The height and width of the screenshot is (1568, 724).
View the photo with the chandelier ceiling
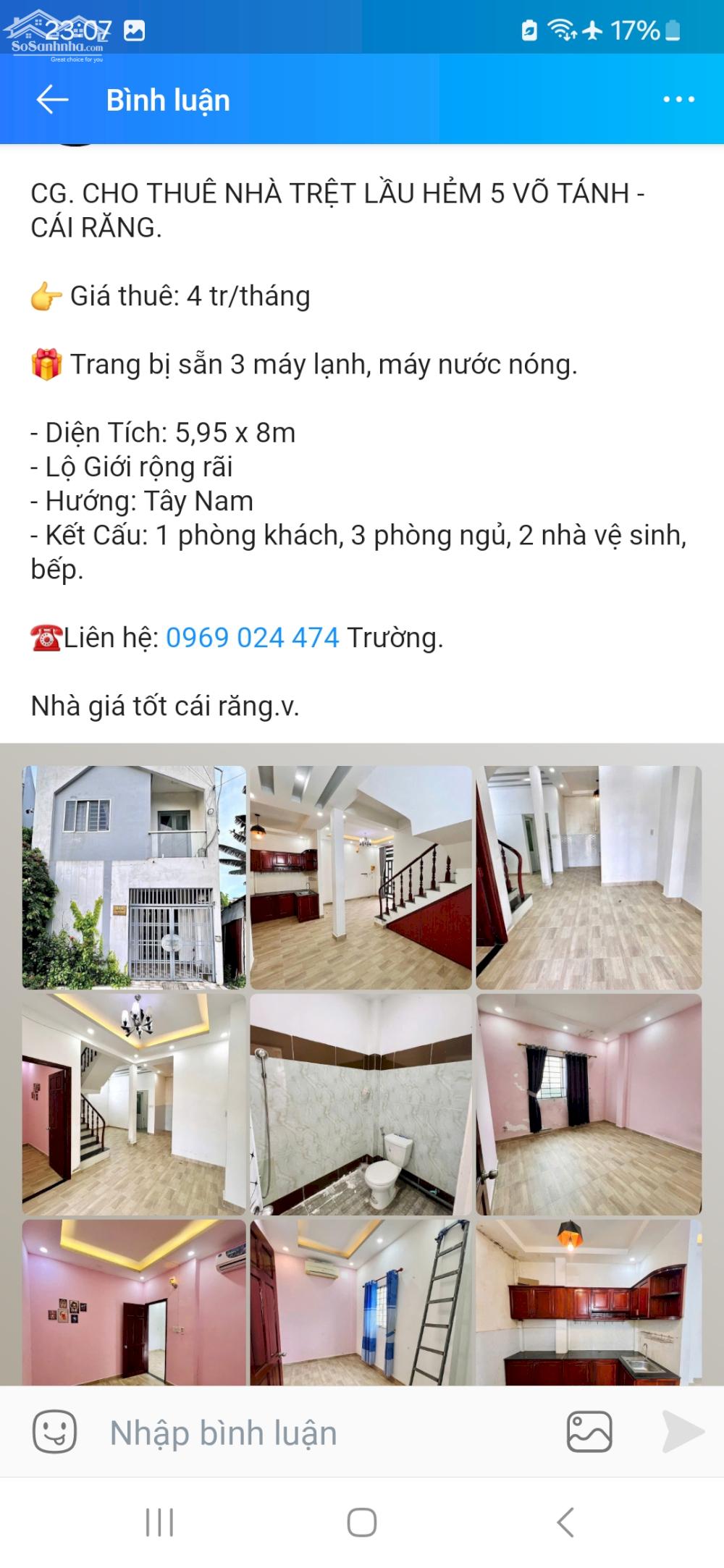pos(135,1105)
